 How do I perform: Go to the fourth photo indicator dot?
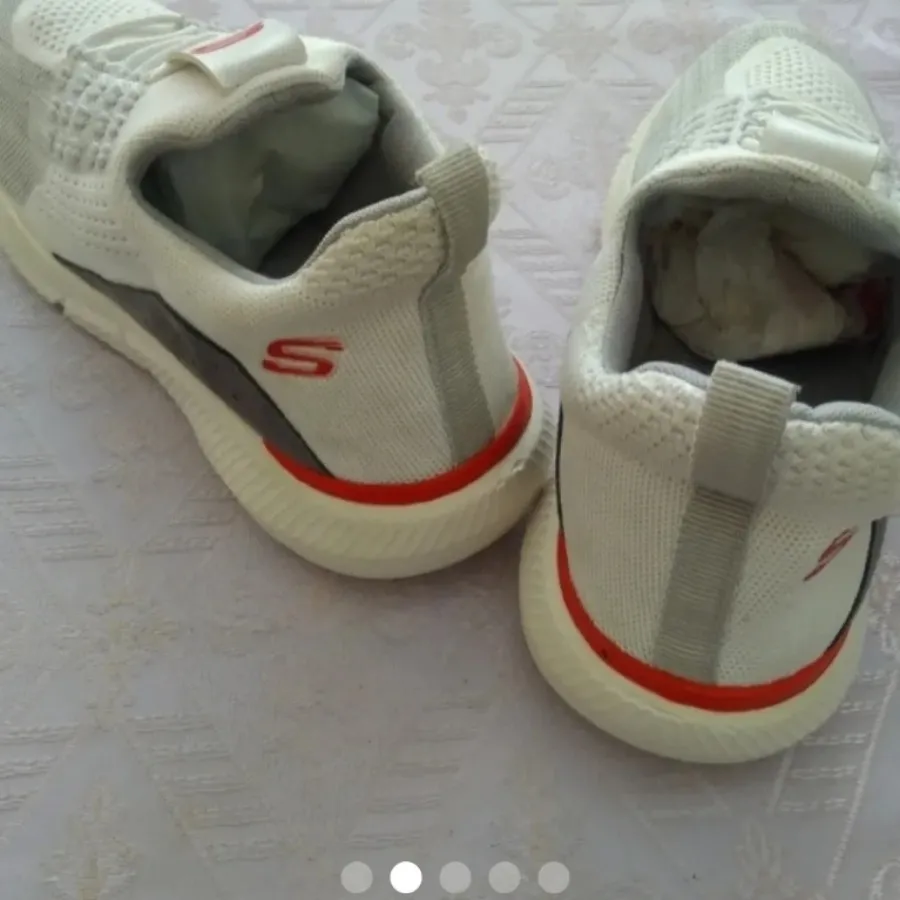pyautogui.click(x=504, y=877)
